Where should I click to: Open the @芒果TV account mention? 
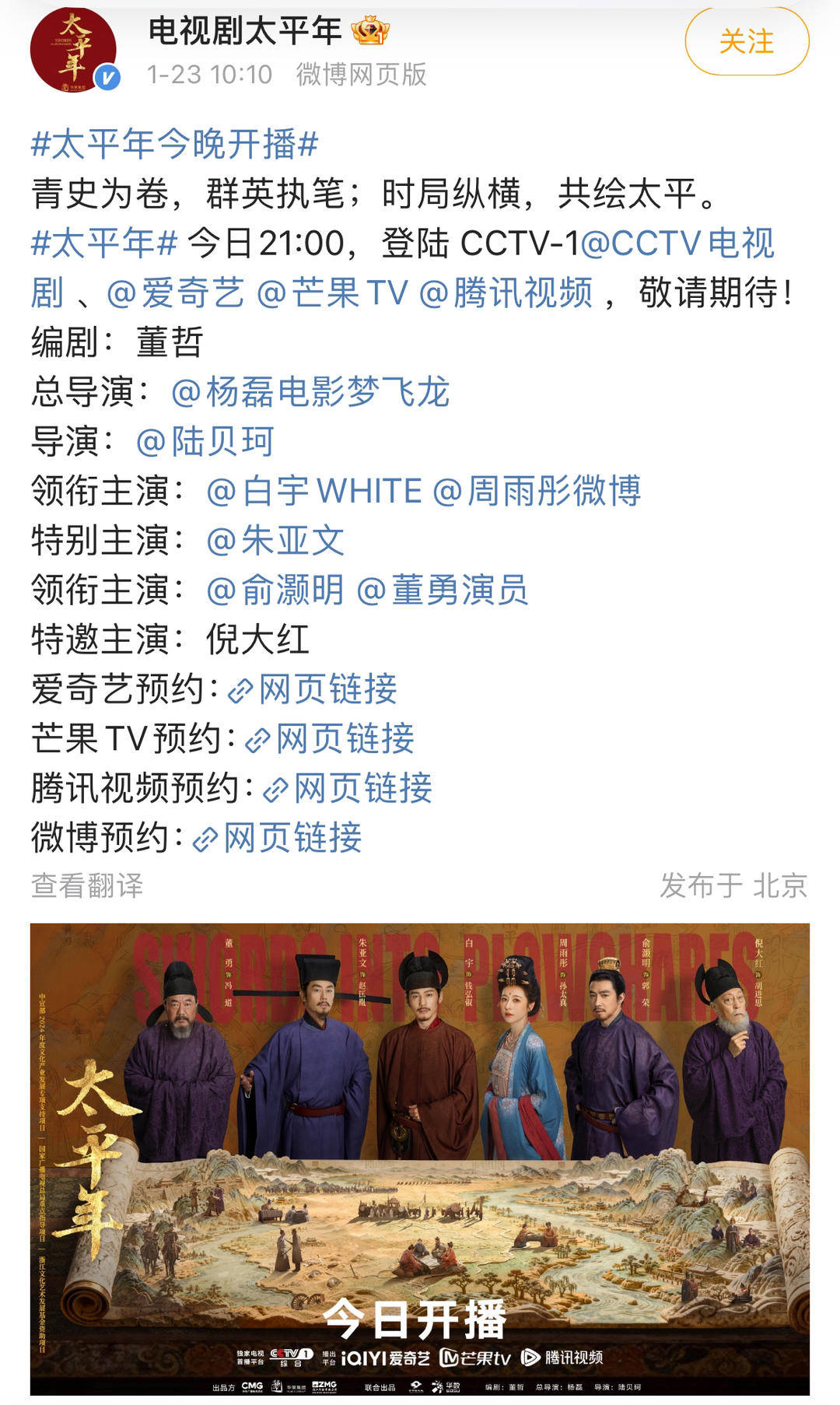tap(332, 293)
